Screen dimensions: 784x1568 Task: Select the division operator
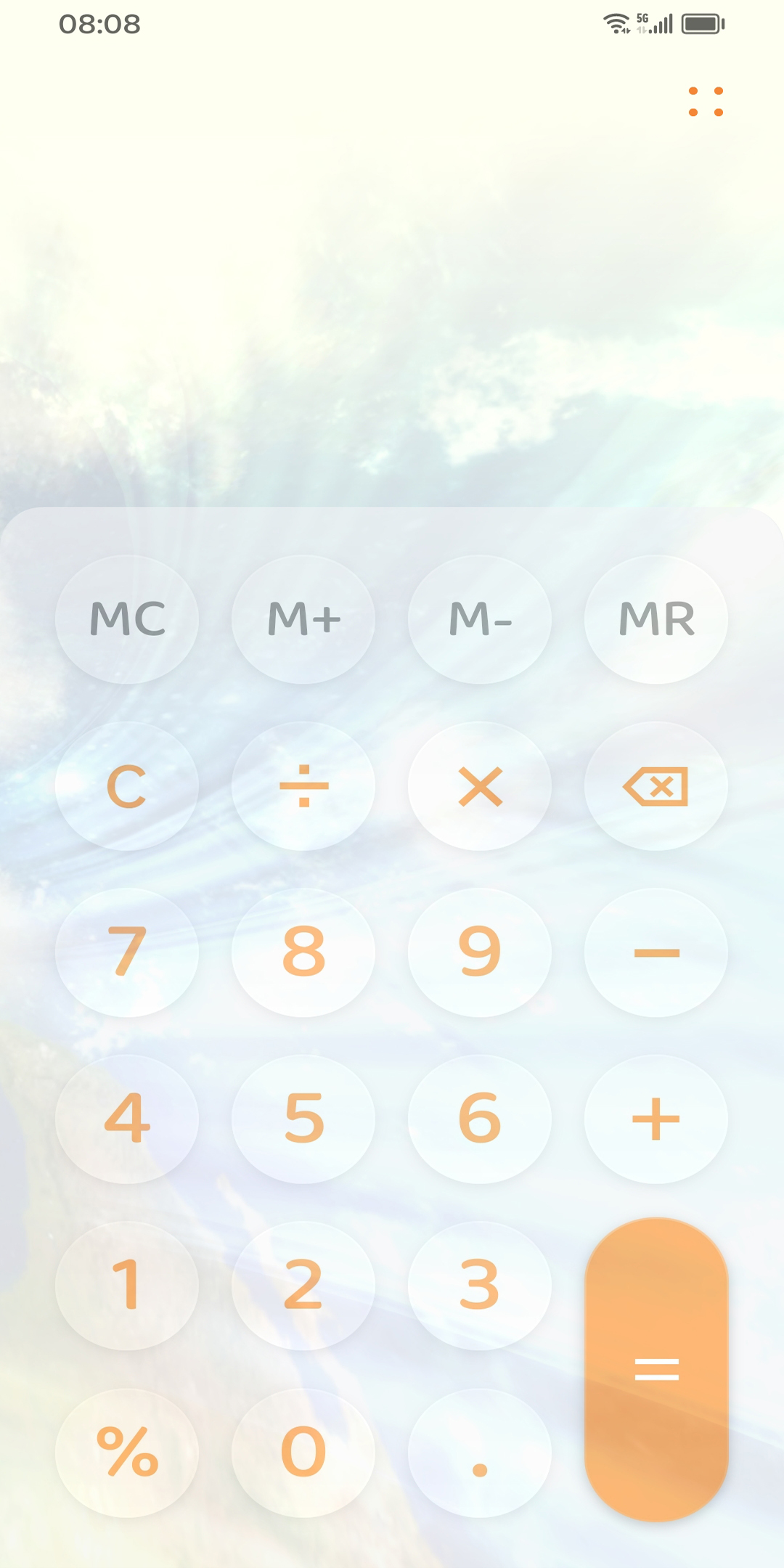[x=303, y=786]
